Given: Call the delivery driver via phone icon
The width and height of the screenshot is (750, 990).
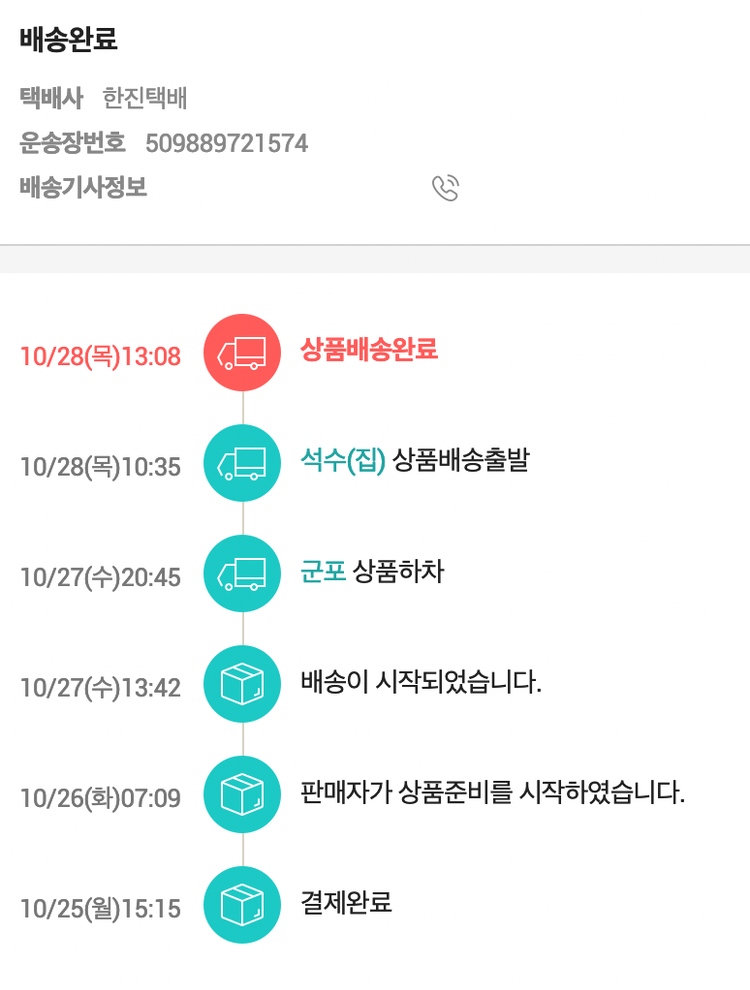Looking at the screenshot, I should pos(445,188).
